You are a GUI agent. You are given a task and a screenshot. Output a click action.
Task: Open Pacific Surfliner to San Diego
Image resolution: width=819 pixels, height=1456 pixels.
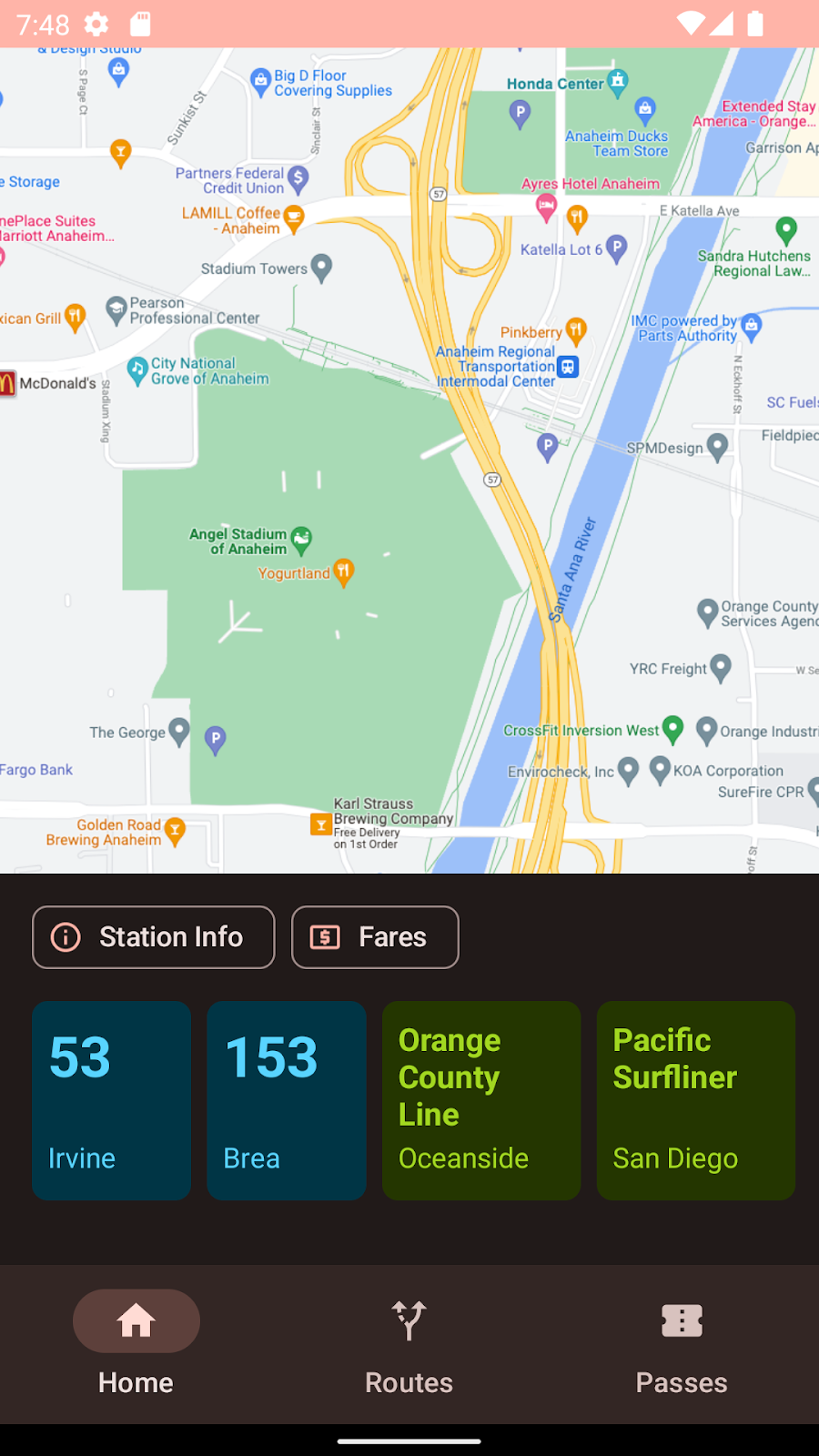pos(695,1100)
